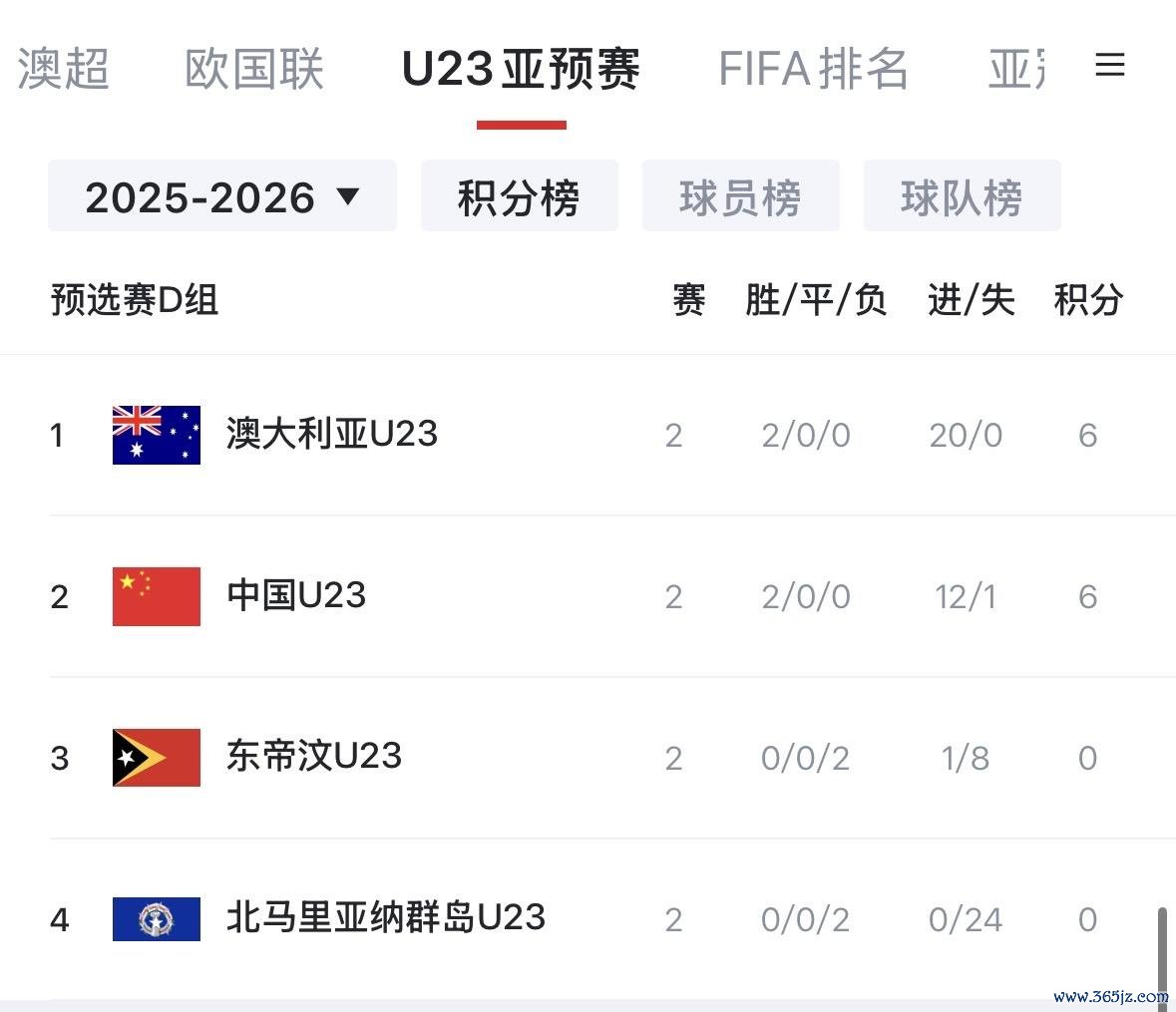The image size is (1176, 1012).
Task: Show the 球队榜 team rankings
Action: (962, 196)
